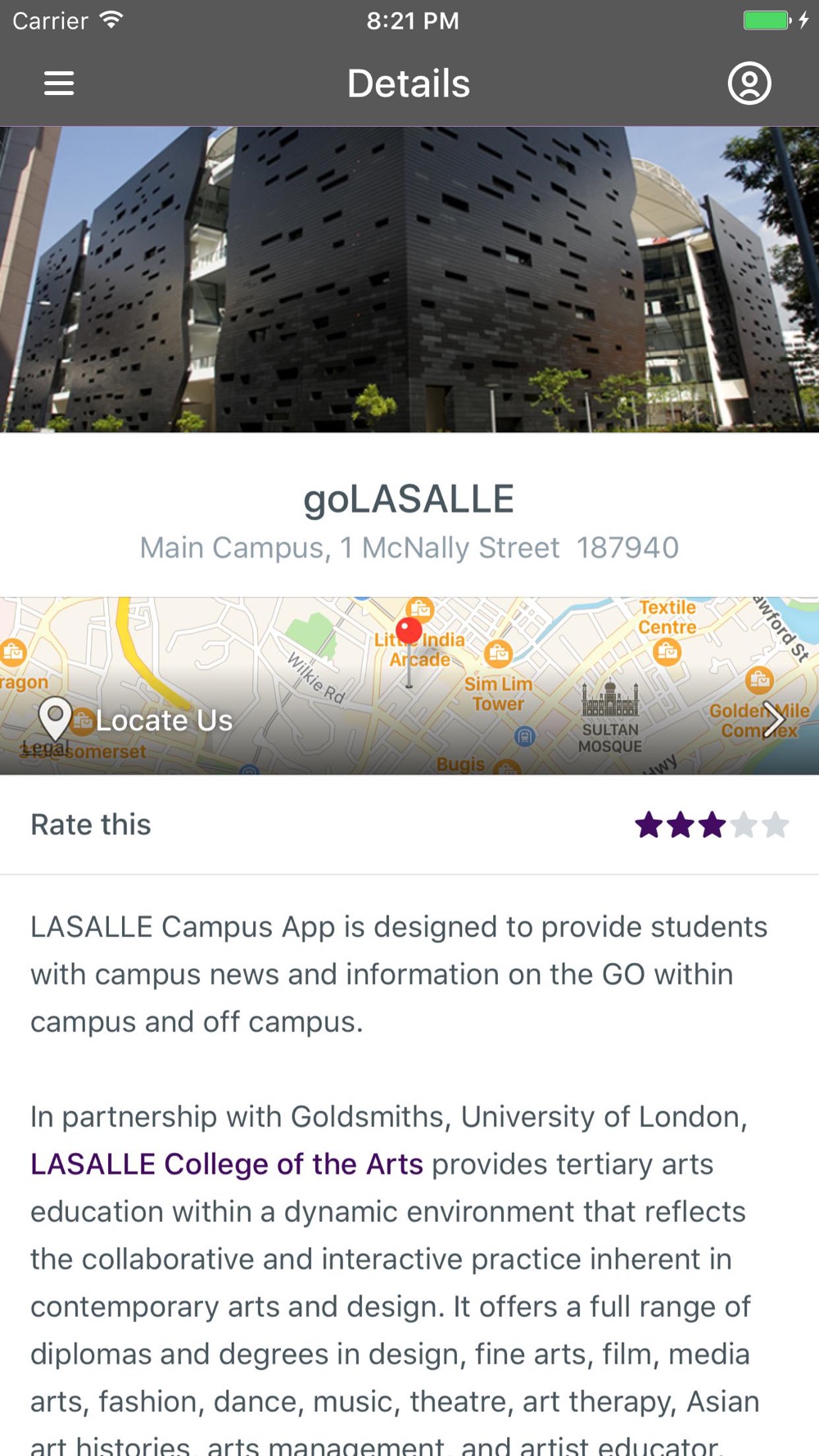The image size is (819, 1456).
Task: Give a four-star rating
Action: tap(744, 825)
